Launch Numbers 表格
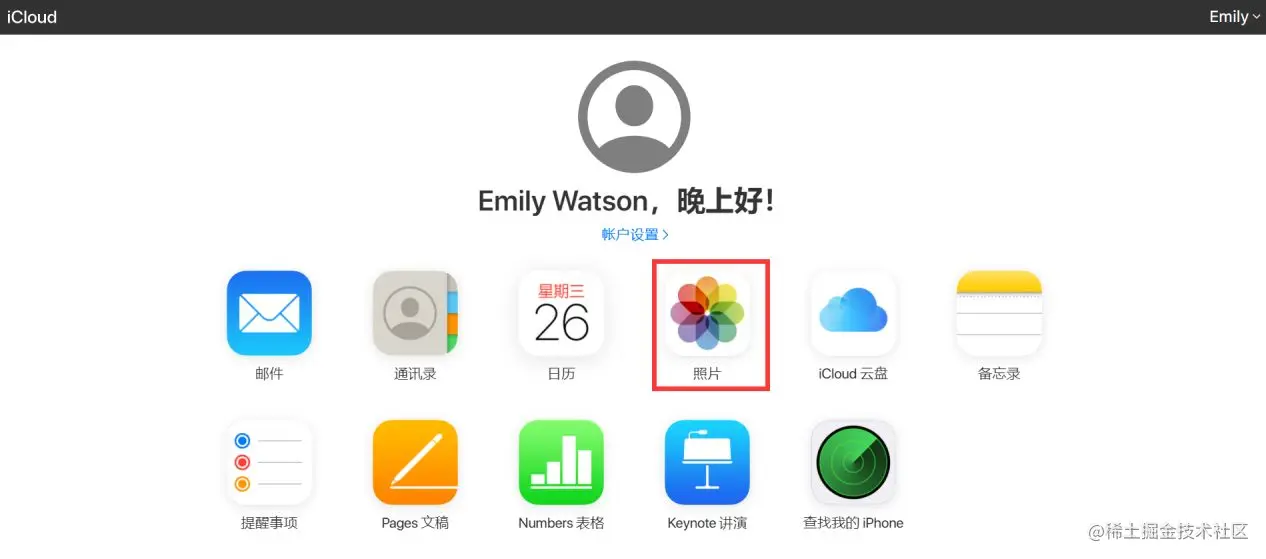 [x=561, y=462]
